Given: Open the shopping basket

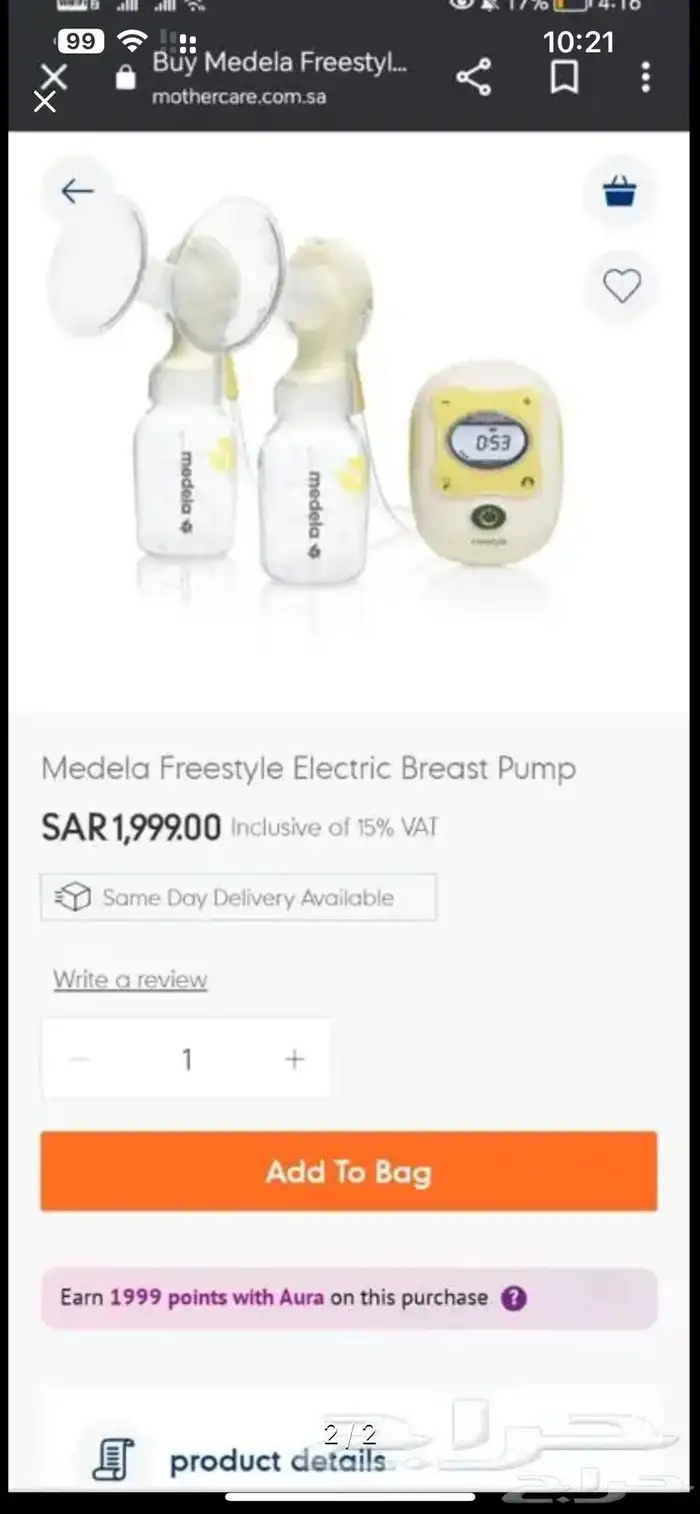Looking at the screenshot, I should (x=620, y=190).
